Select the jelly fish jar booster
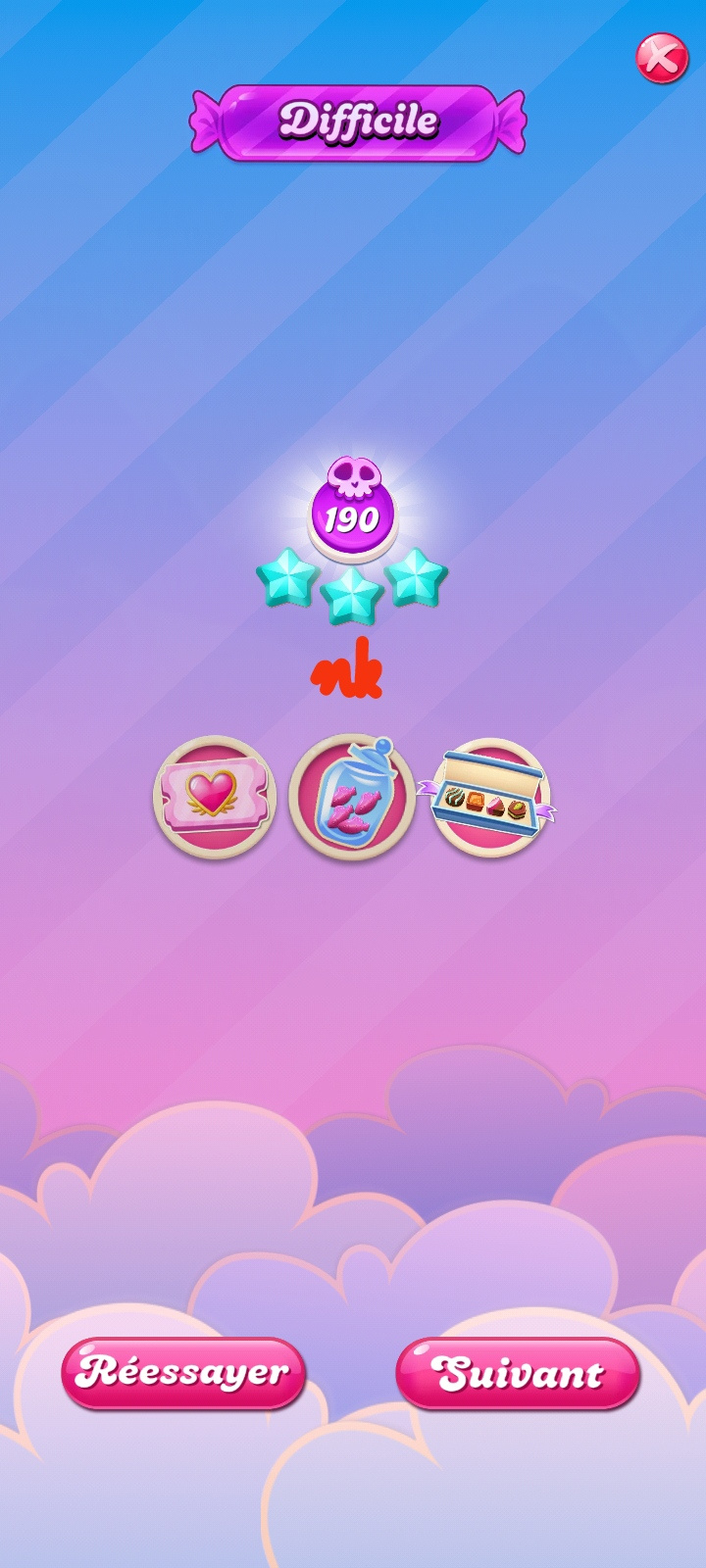 tap(352, 798)
